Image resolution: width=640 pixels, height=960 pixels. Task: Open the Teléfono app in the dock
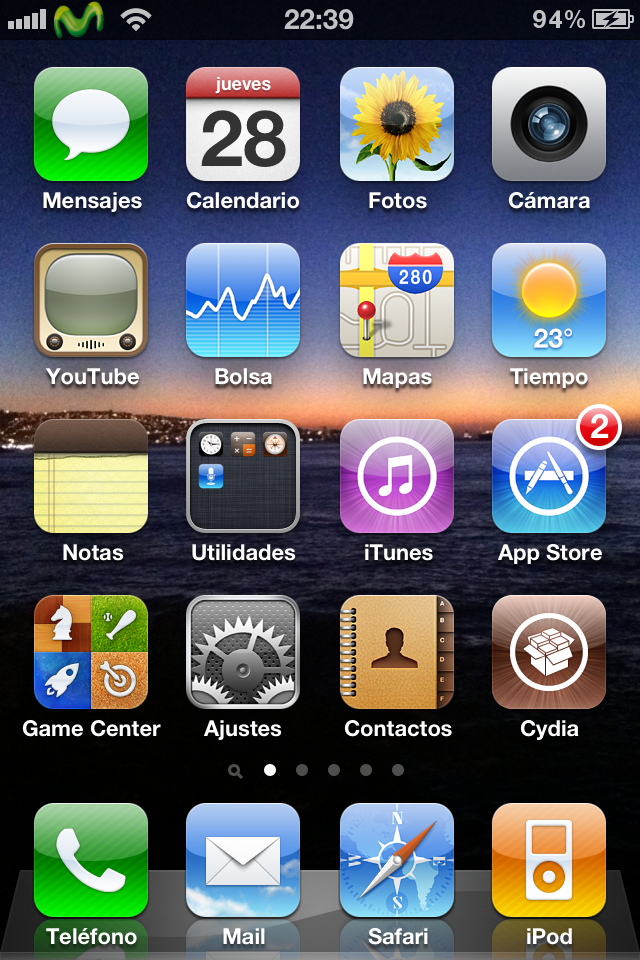(x=91, y=861)
